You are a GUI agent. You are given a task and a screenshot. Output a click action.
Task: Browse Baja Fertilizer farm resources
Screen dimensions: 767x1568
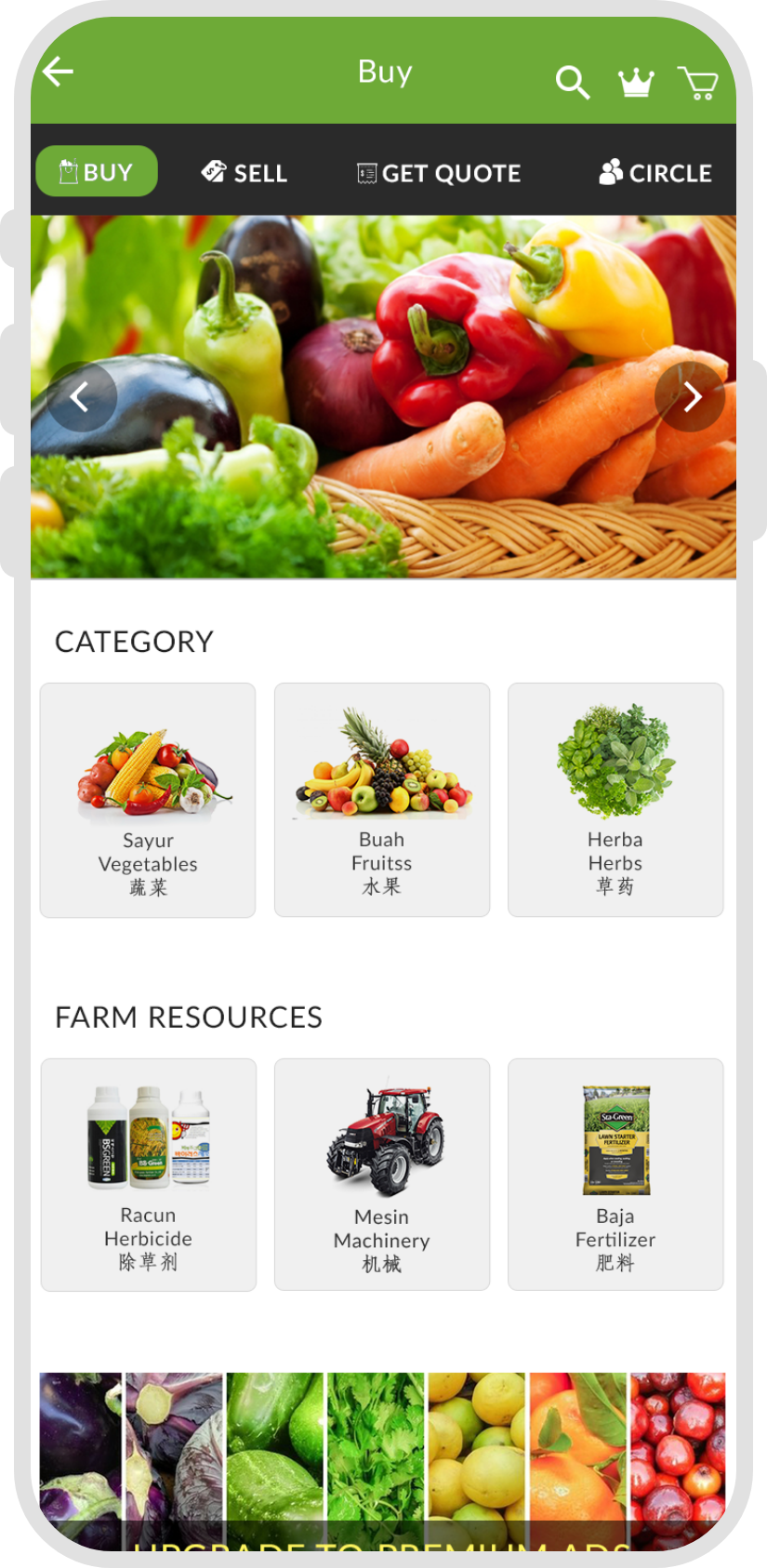tap(615, 1175)
